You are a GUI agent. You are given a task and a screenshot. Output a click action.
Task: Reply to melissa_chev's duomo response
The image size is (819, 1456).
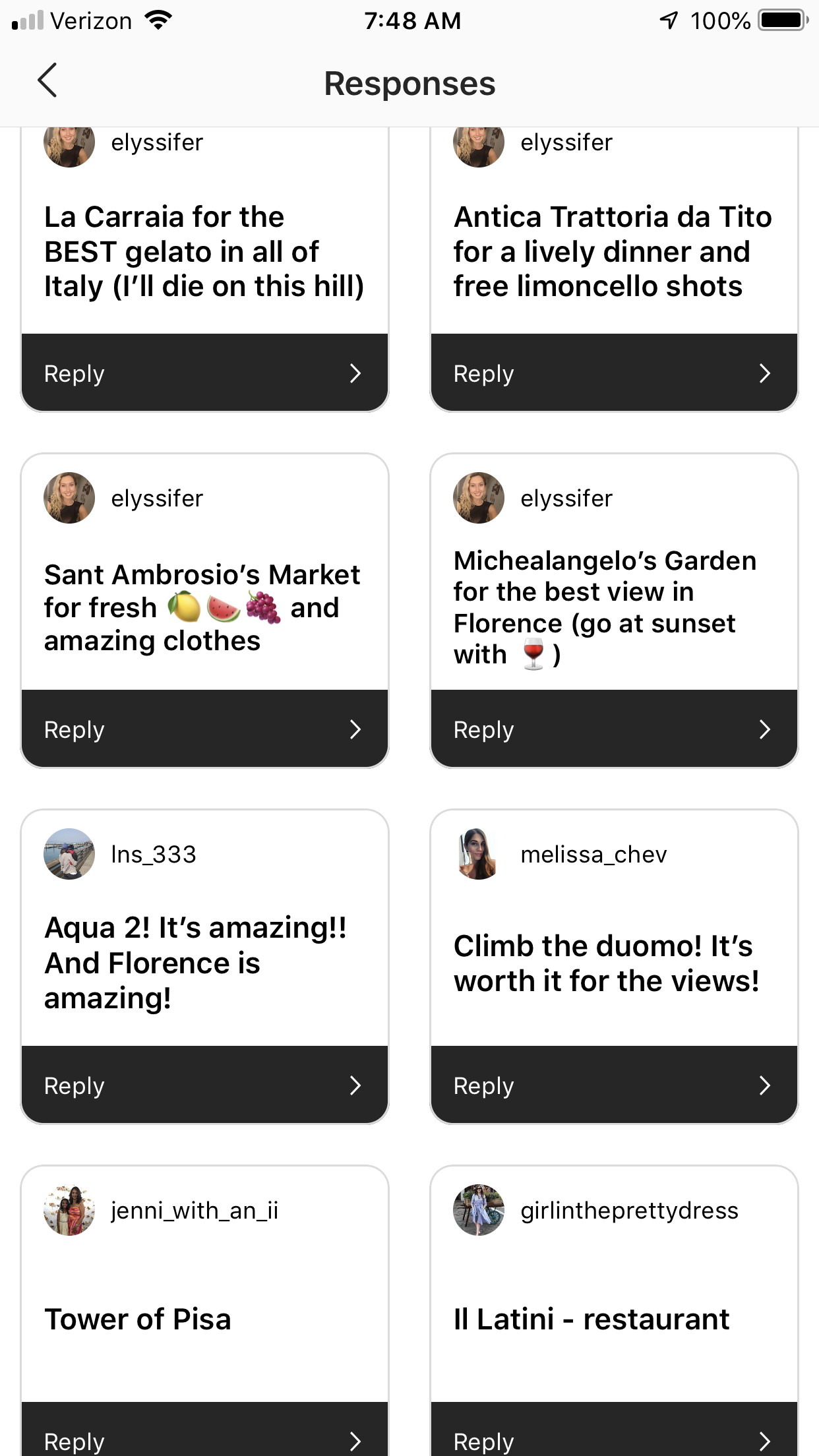pyautogui.click(x=613, y=1085)
